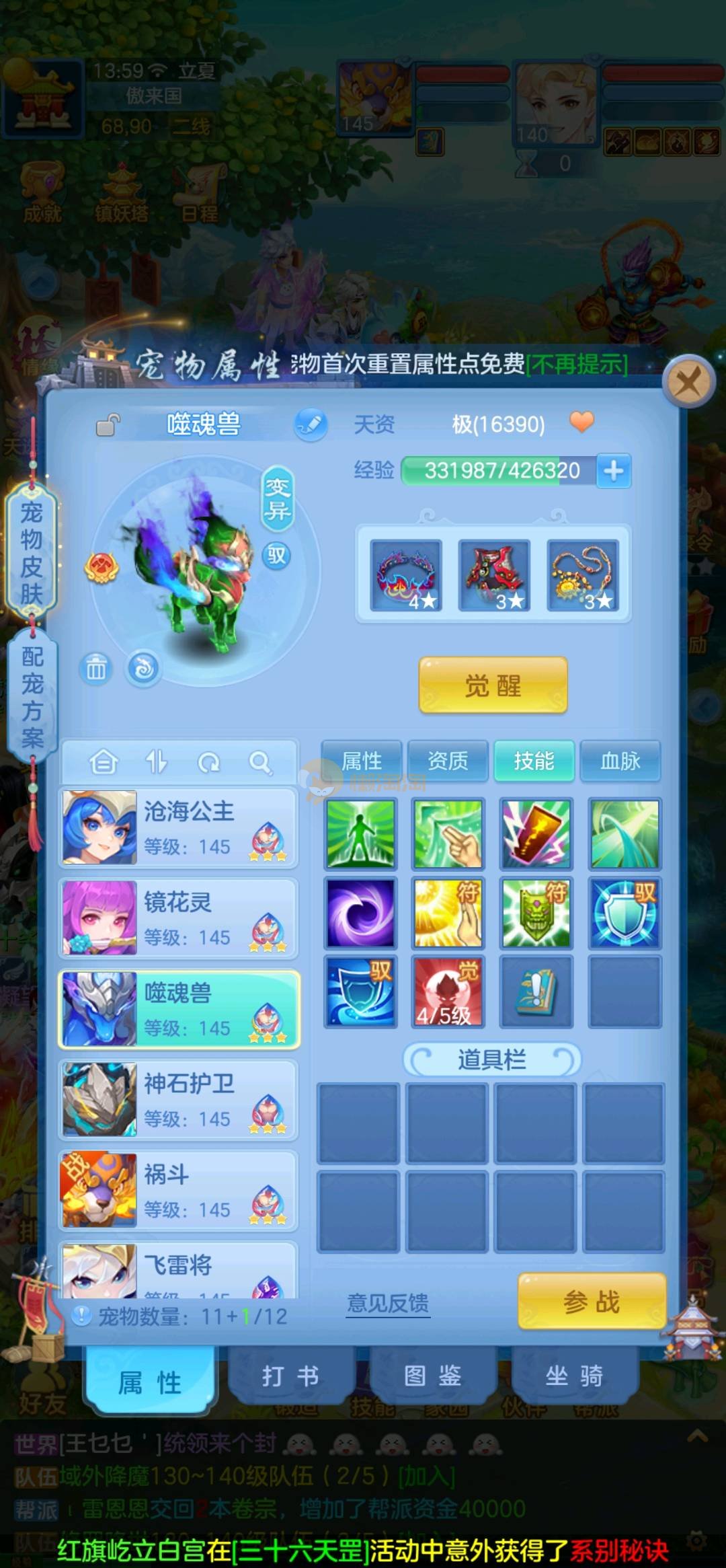
Task: Tap the 觉醒 awaken button
Action: (493, 685)
